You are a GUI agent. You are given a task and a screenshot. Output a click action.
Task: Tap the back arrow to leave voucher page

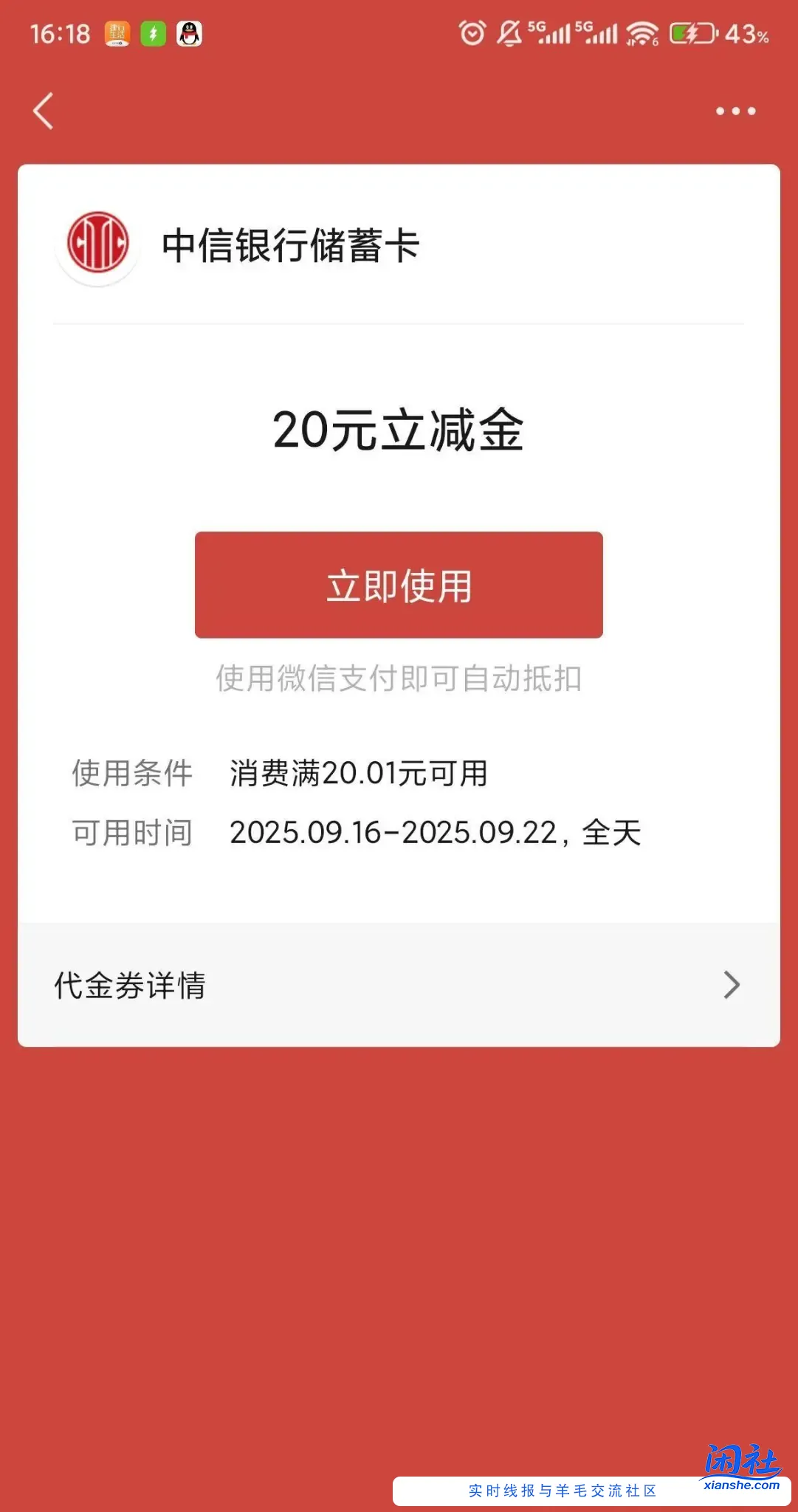tap(43, 112)
